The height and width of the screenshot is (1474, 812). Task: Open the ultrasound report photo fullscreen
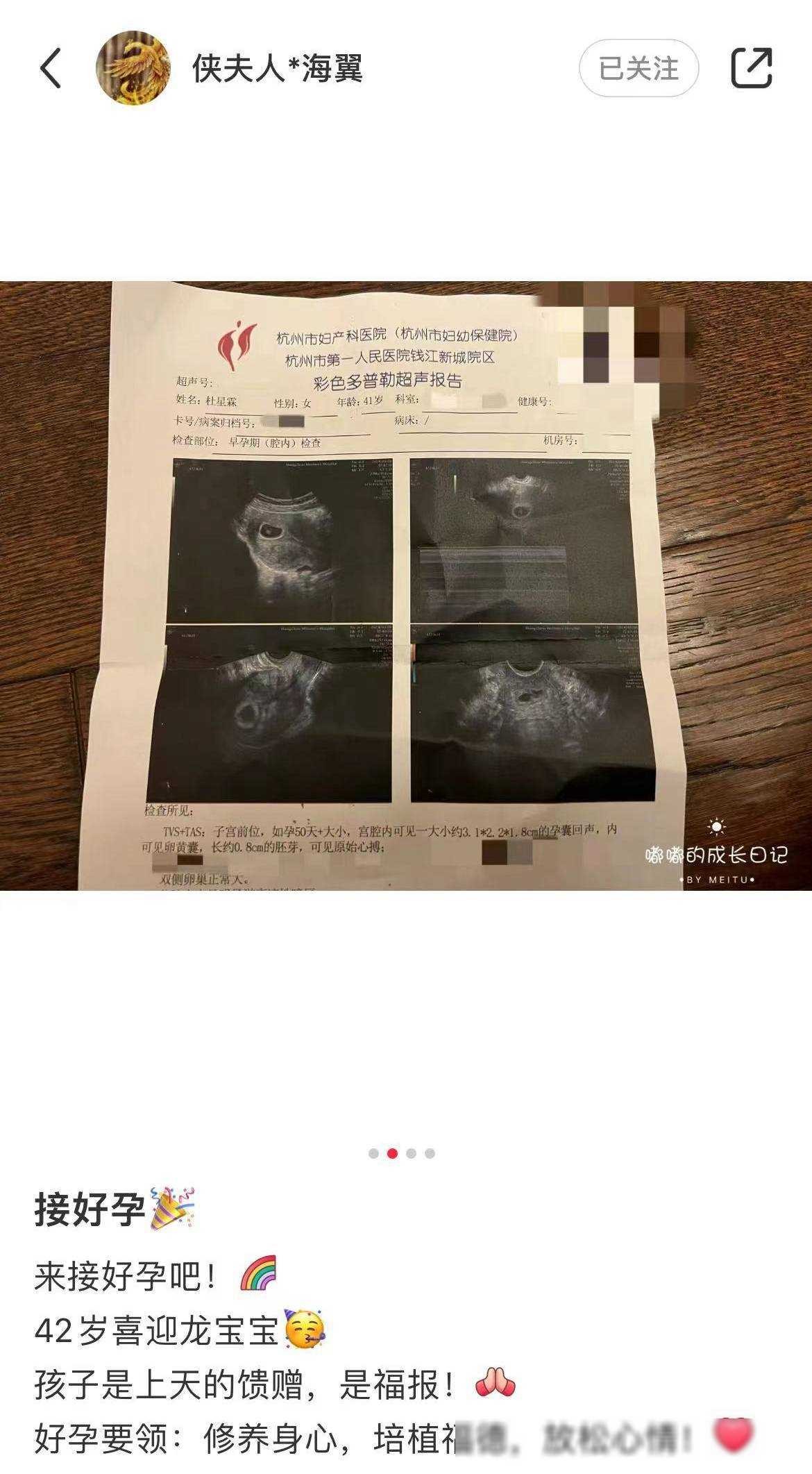(x=405, y=585)
